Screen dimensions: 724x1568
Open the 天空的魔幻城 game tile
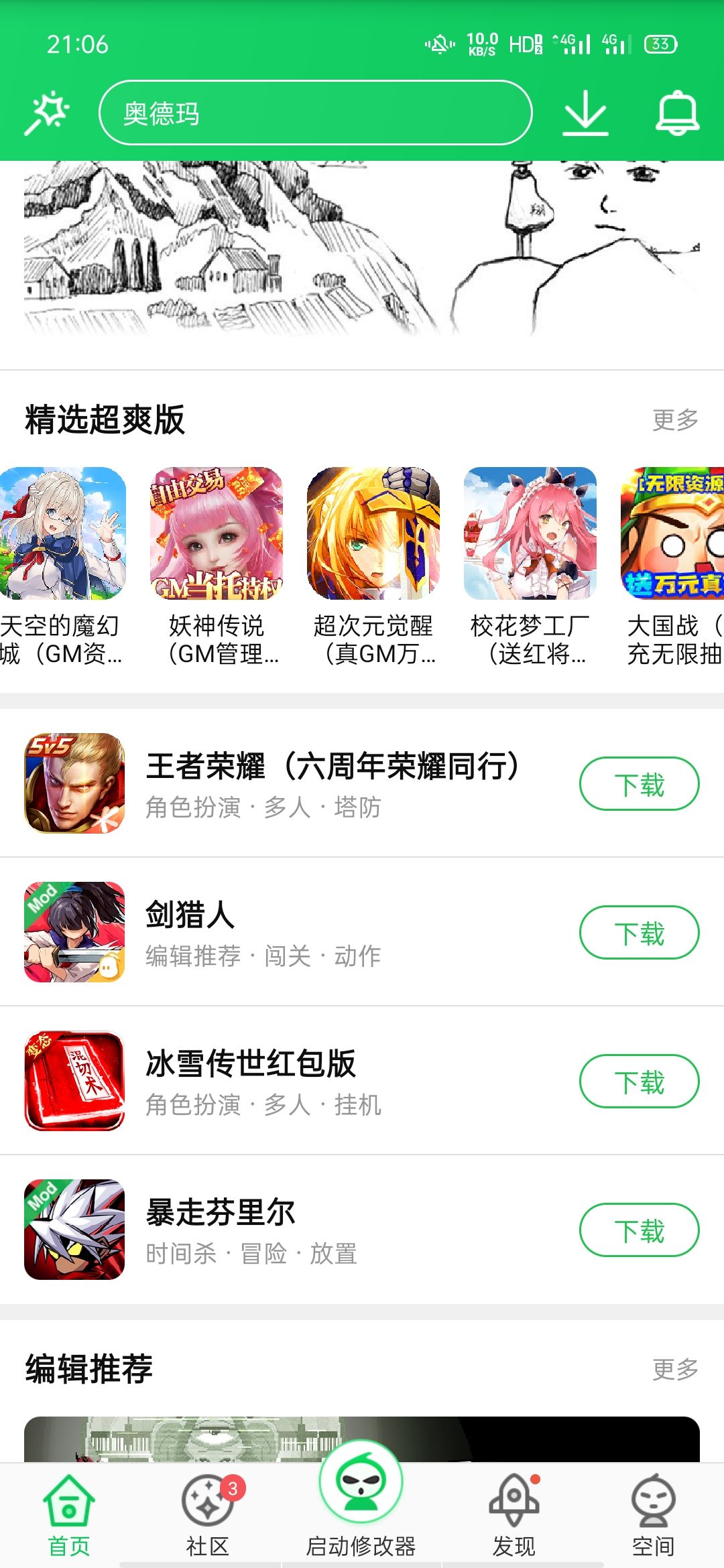(62, 566)
